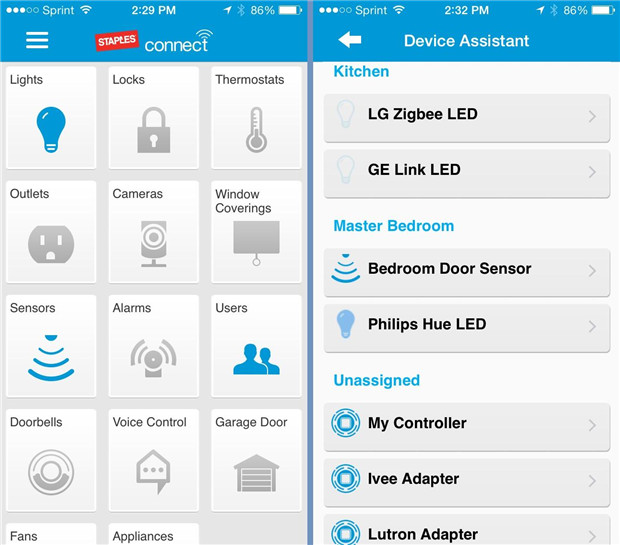
Task: Select the Ivee Adapter row
Action: coord(466,480)
